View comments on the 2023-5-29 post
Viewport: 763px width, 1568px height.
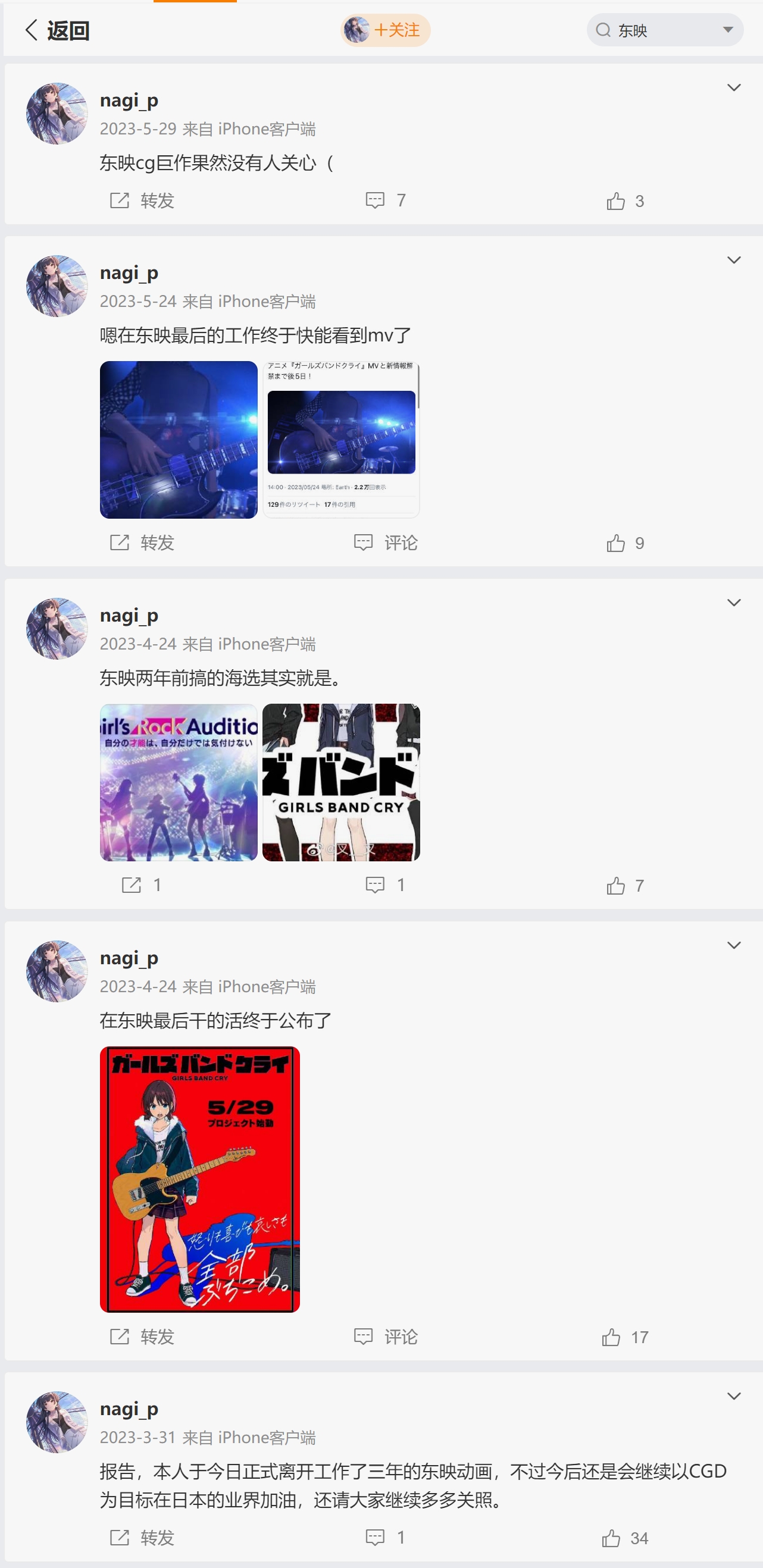pos(385,200)
